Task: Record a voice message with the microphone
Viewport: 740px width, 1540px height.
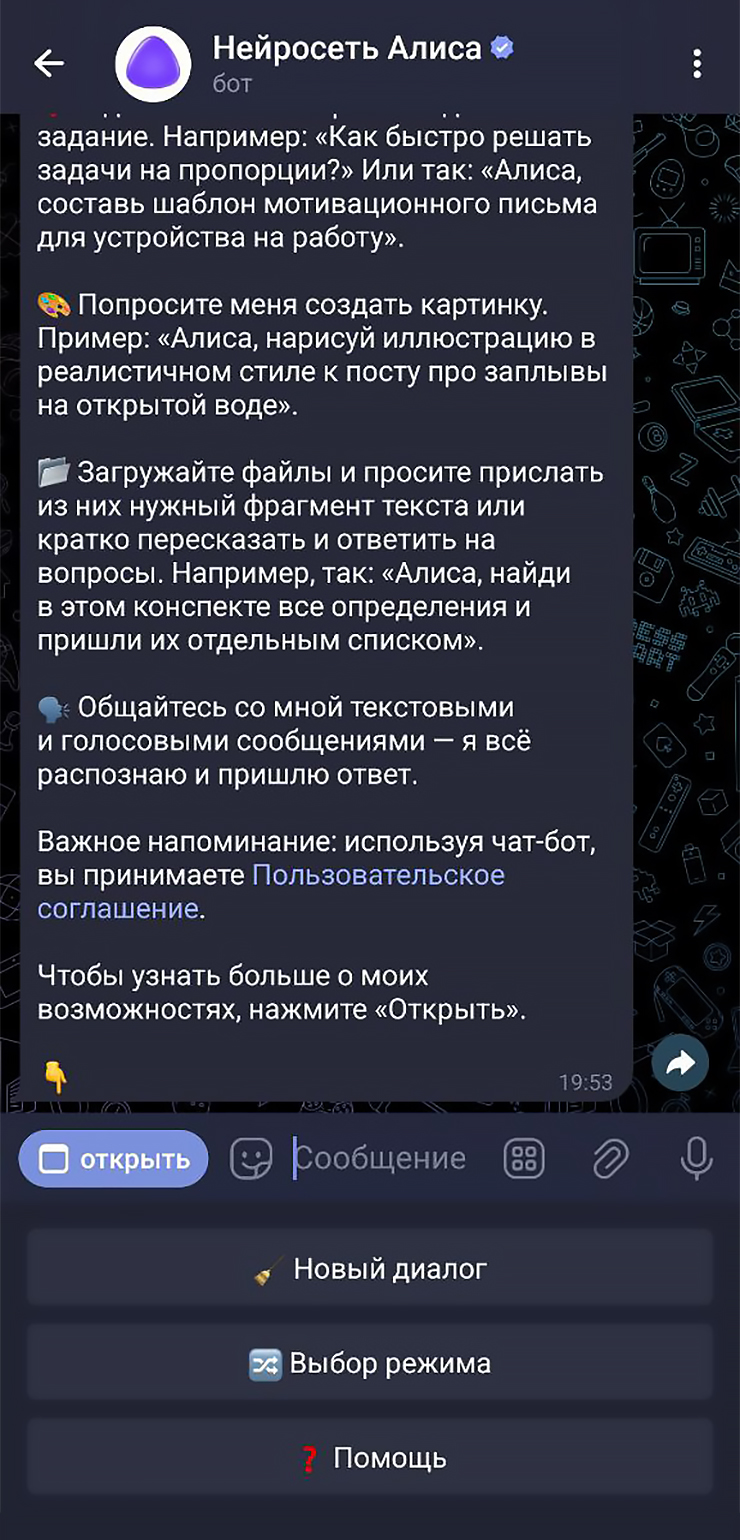Action: pos(696,1159)
